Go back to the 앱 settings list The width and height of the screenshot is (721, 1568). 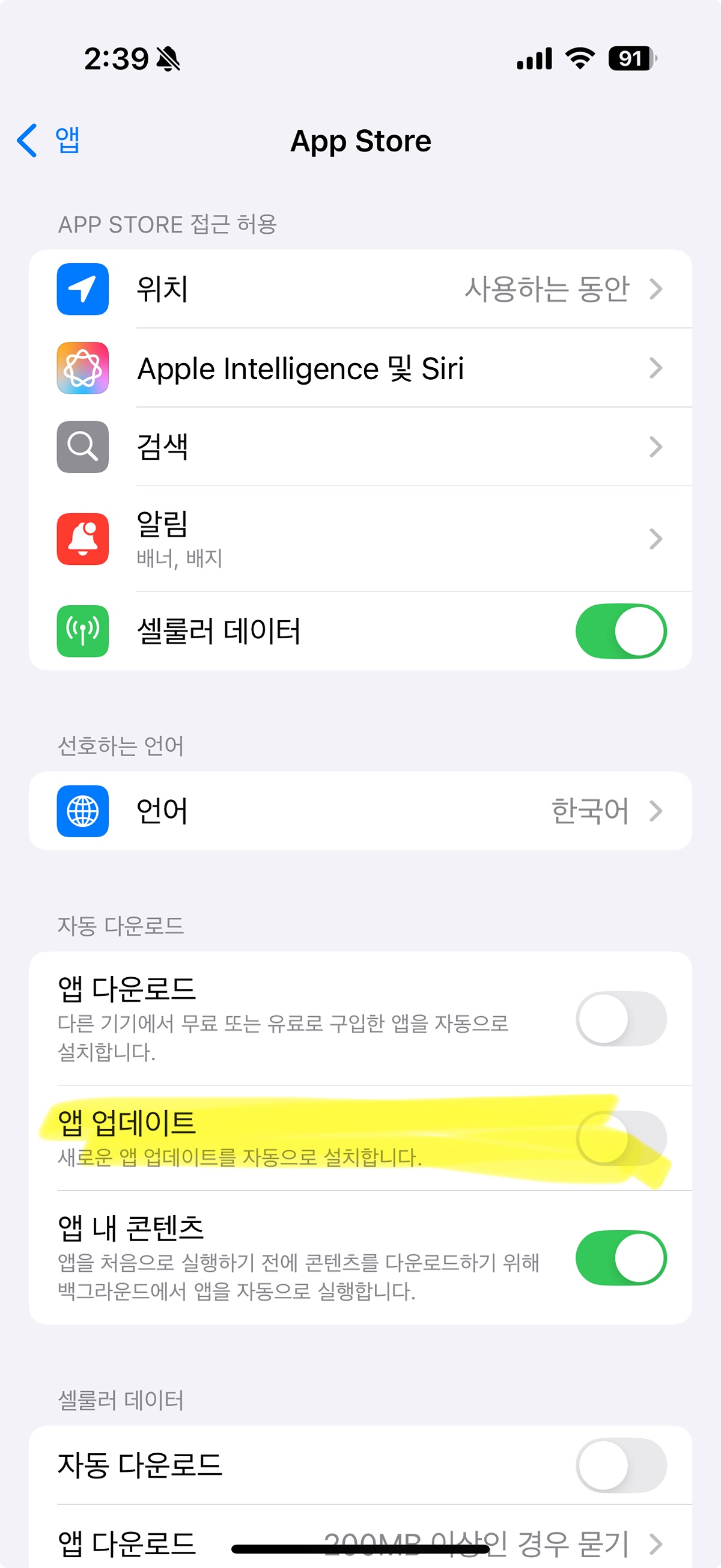[49, 141]
